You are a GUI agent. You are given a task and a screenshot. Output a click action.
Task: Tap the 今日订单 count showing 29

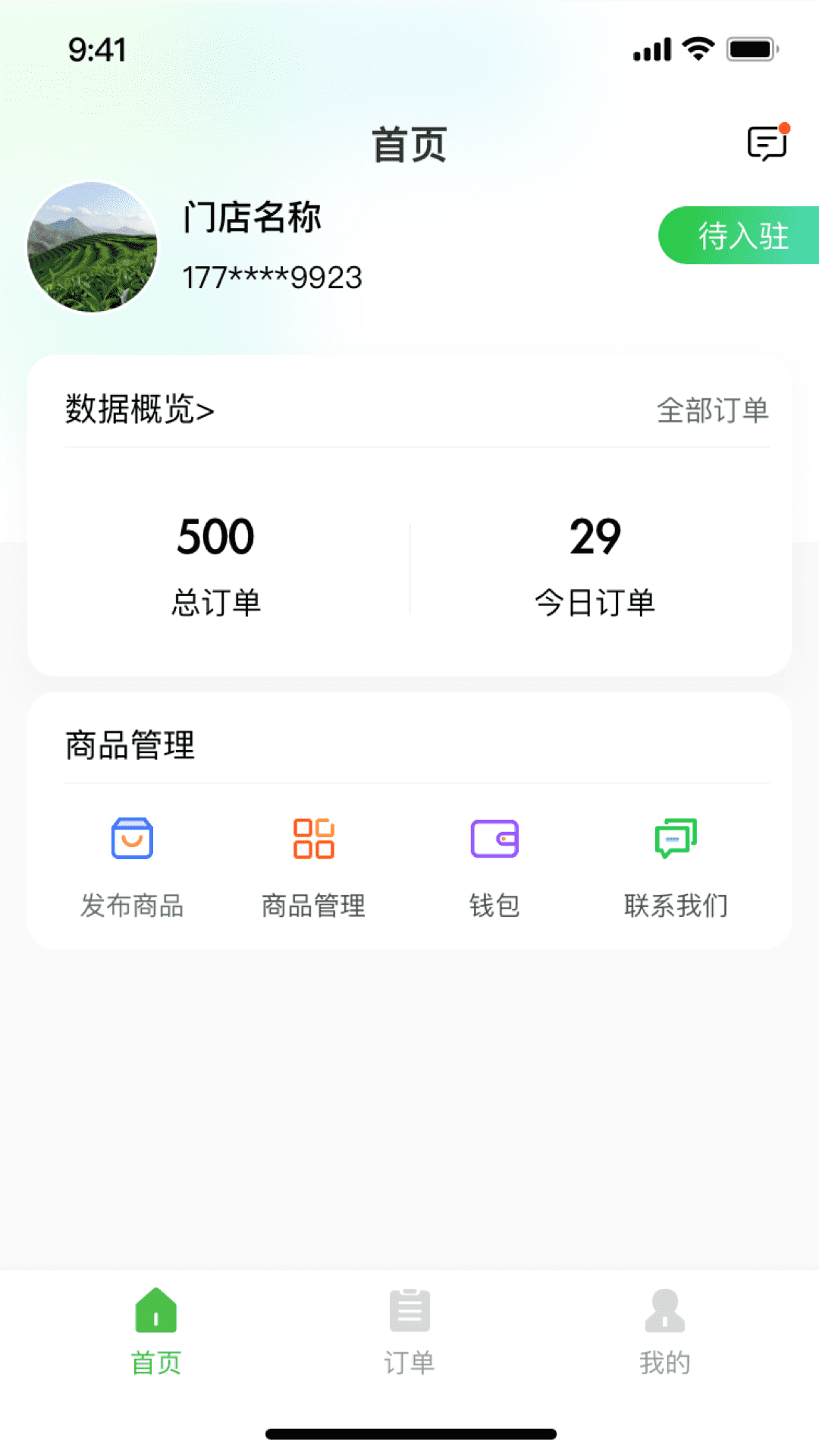pos(596,537)
